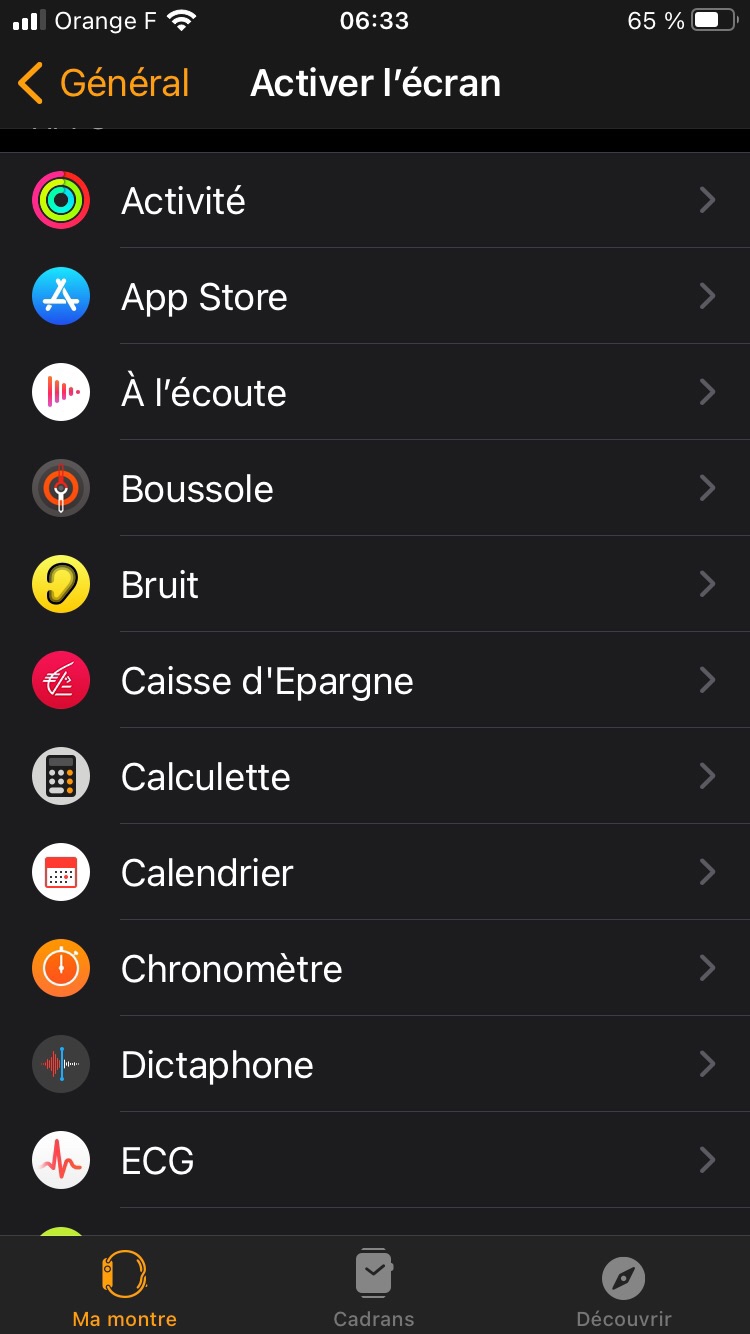750x1334 pixels.
Task: Select the ECG row
Action: click(x=375, y=1161)
